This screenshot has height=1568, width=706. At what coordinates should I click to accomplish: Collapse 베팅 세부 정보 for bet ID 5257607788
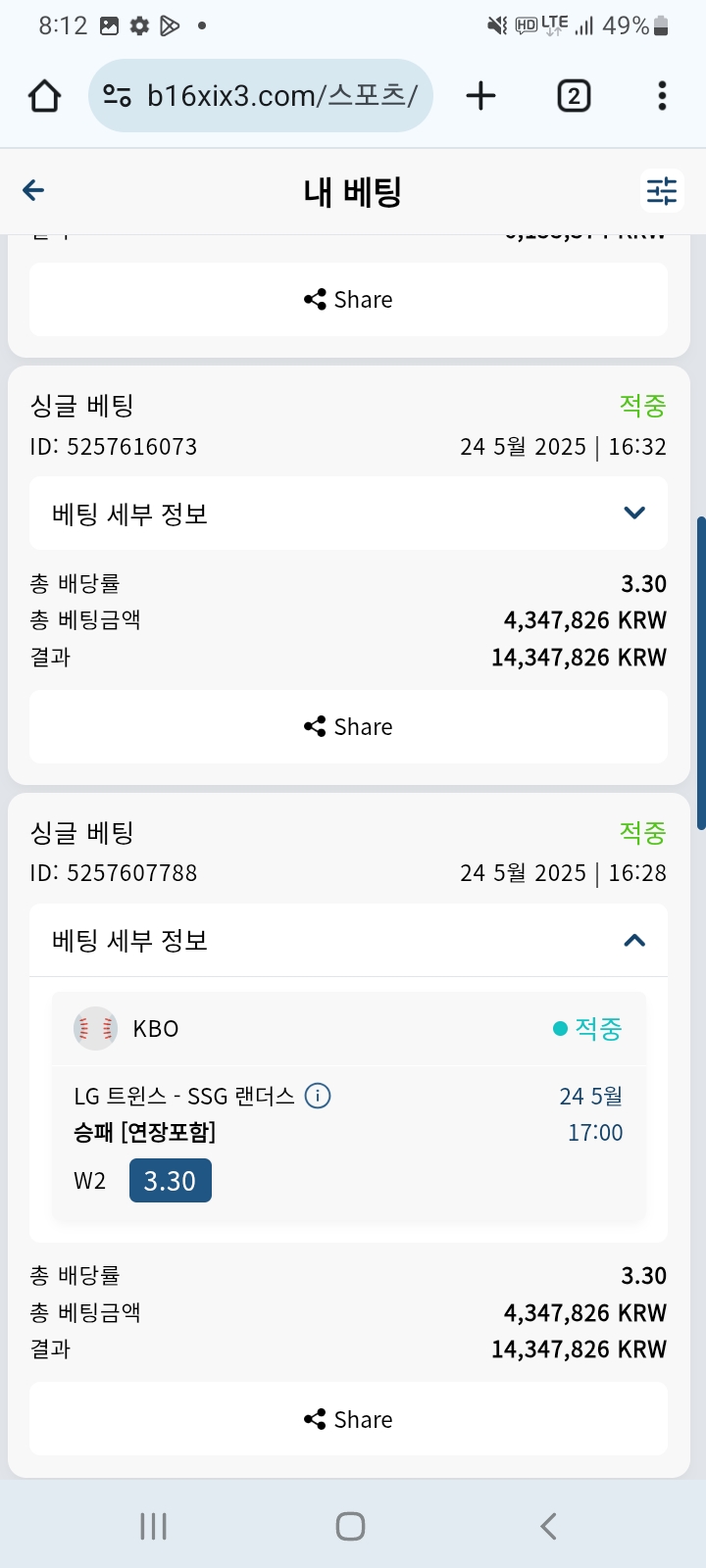(348, 941)
